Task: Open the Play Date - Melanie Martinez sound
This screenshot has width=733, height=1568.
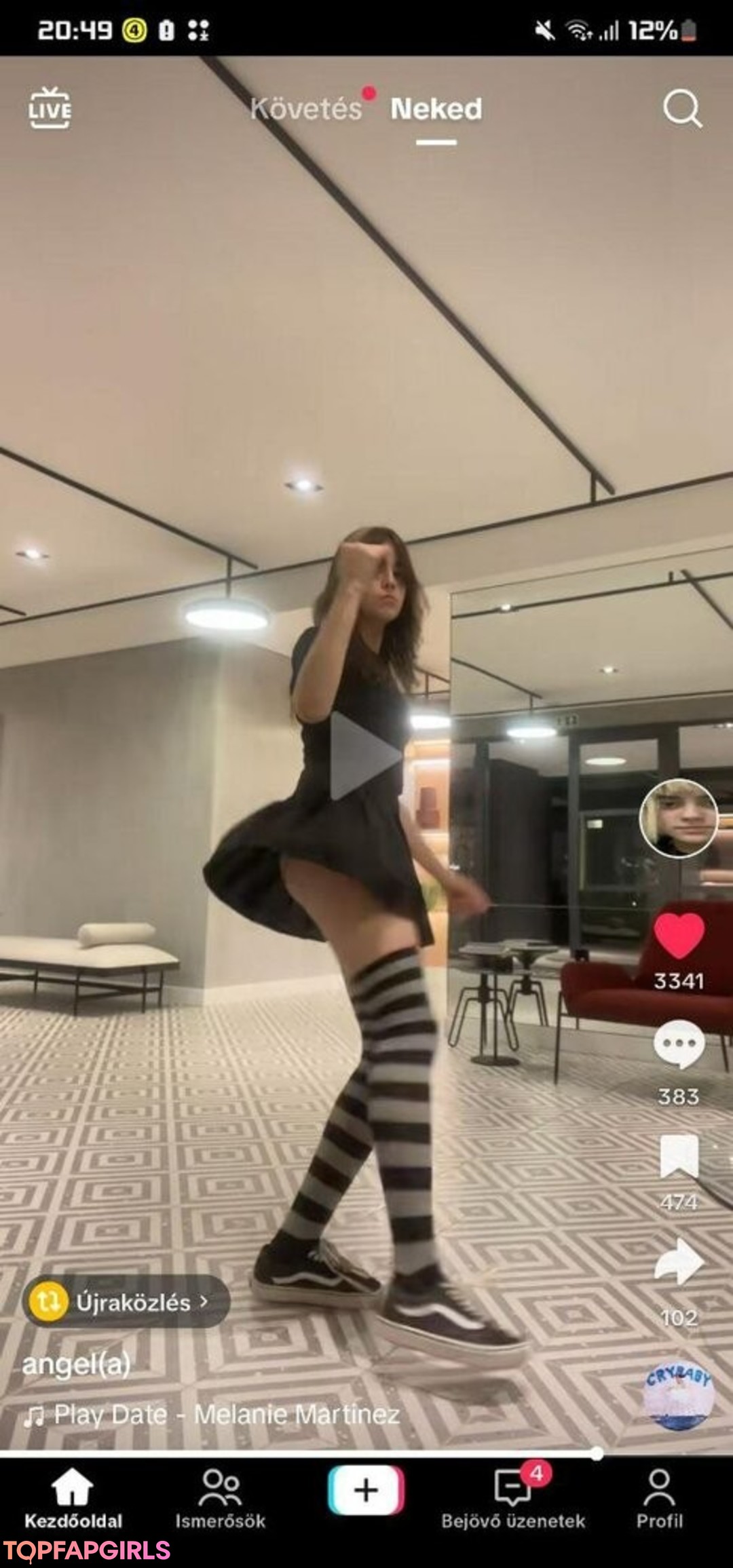Action: pyautogui.click(x=212, y=1415)
